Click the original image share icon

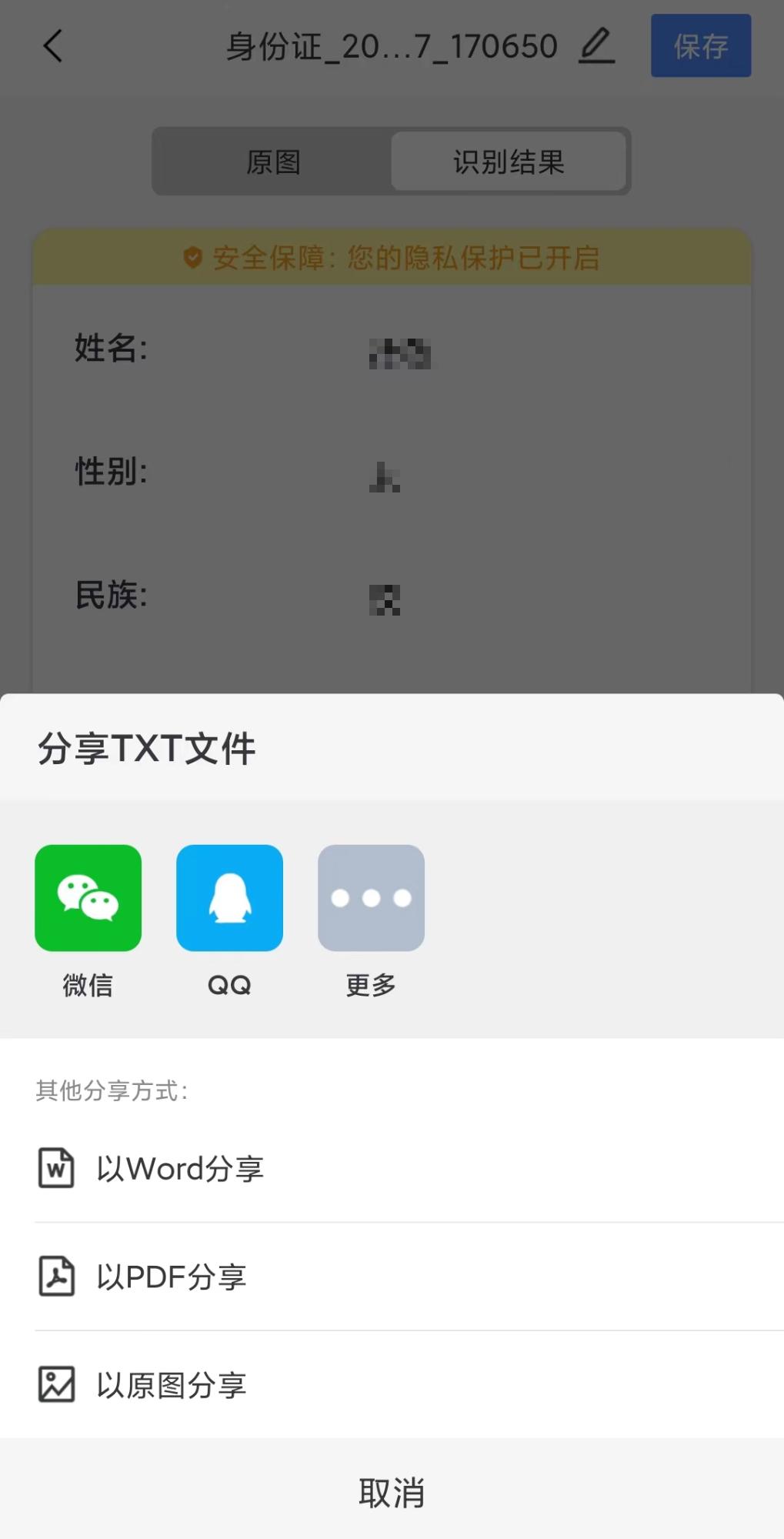[x=55, y=1386]
